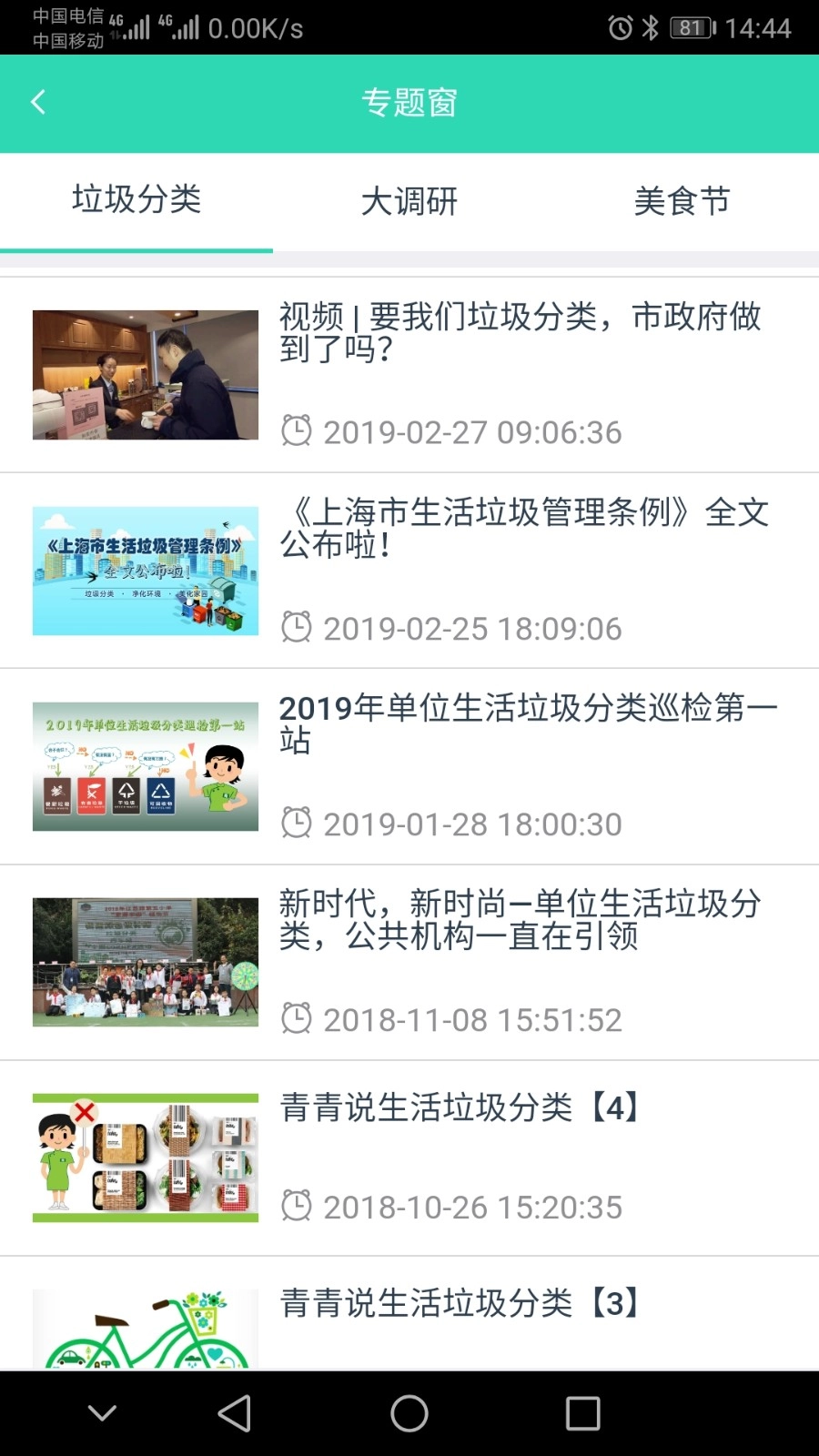Image resolution: width=819 pixels, height=1456 pixels.
Task: Tap the thumbnail of 2019年单位生活垃圾分类巡检 article
Action: coord(144,766)
